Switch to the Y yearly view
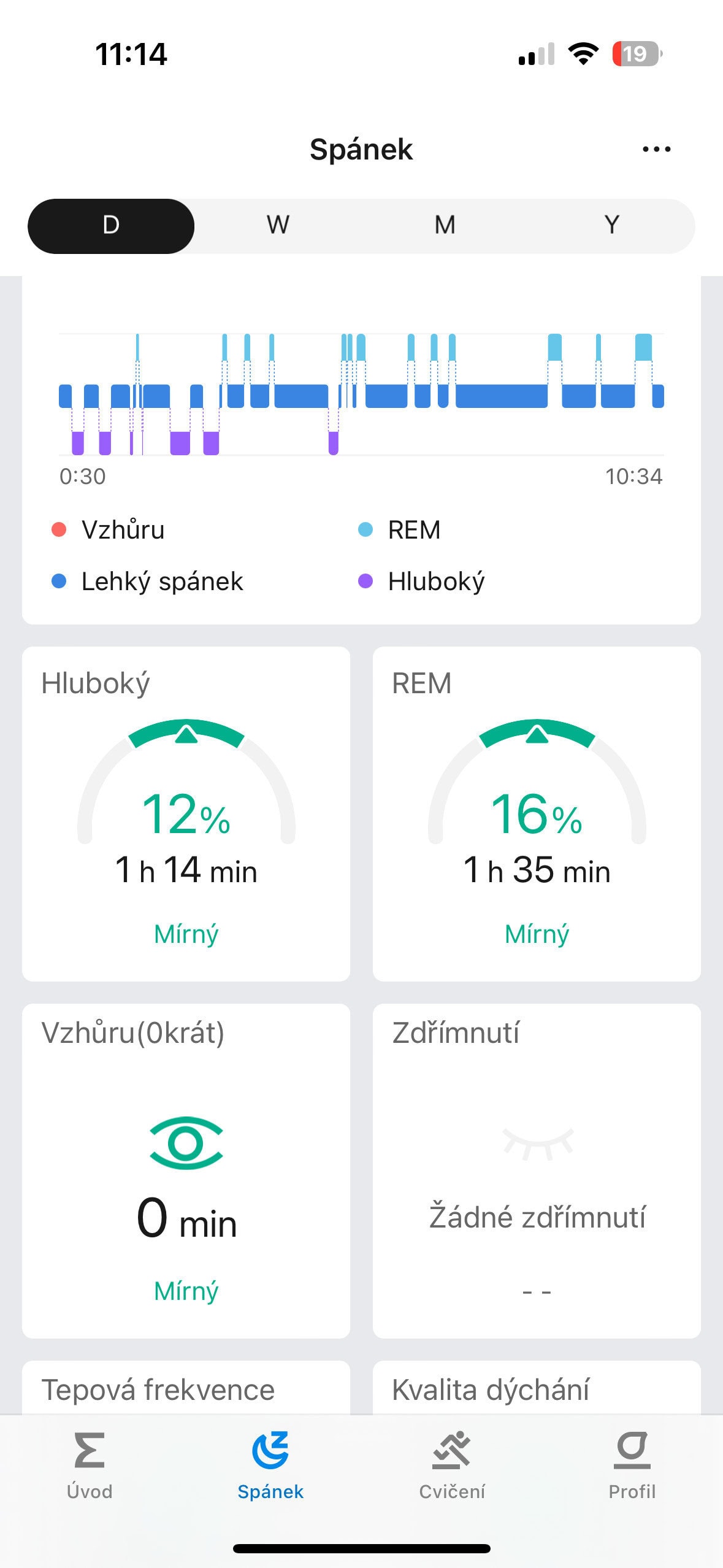The height and width of the screenshot is (1568, 723). click(x=611, y=226)
